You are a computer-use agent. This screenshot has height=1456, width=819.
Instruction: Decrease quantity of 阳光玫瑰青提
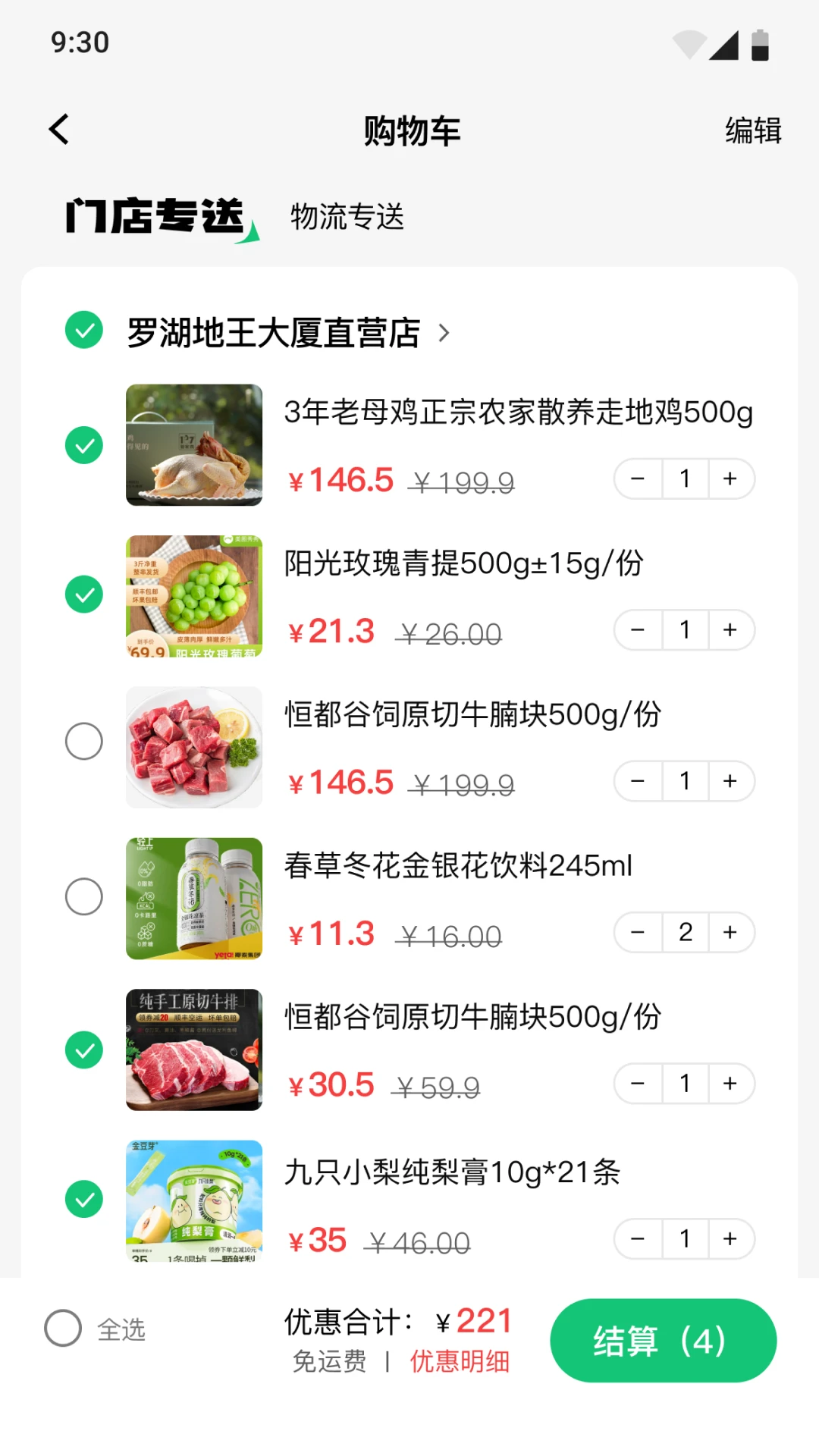(x=638, y=630)
